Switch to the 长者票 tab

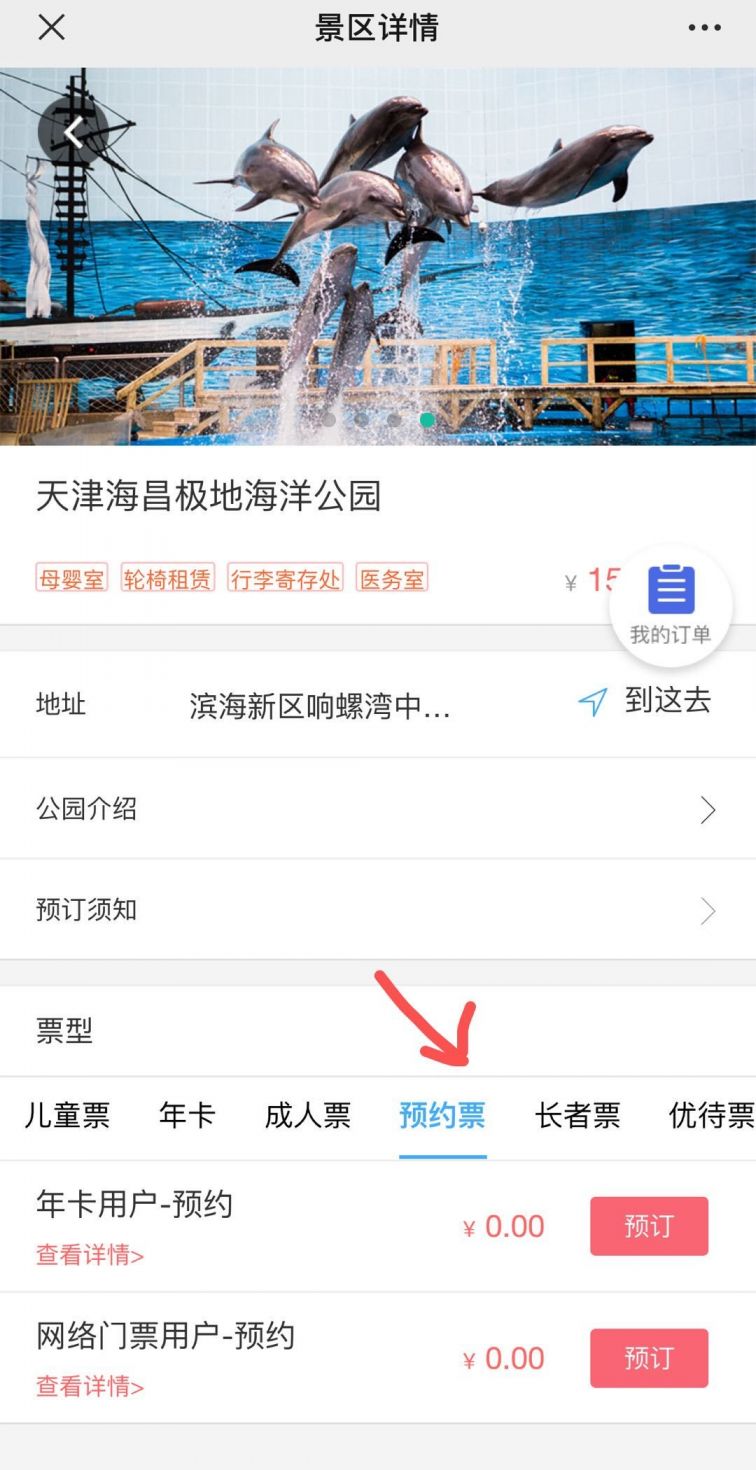(x=577, y=1115)
